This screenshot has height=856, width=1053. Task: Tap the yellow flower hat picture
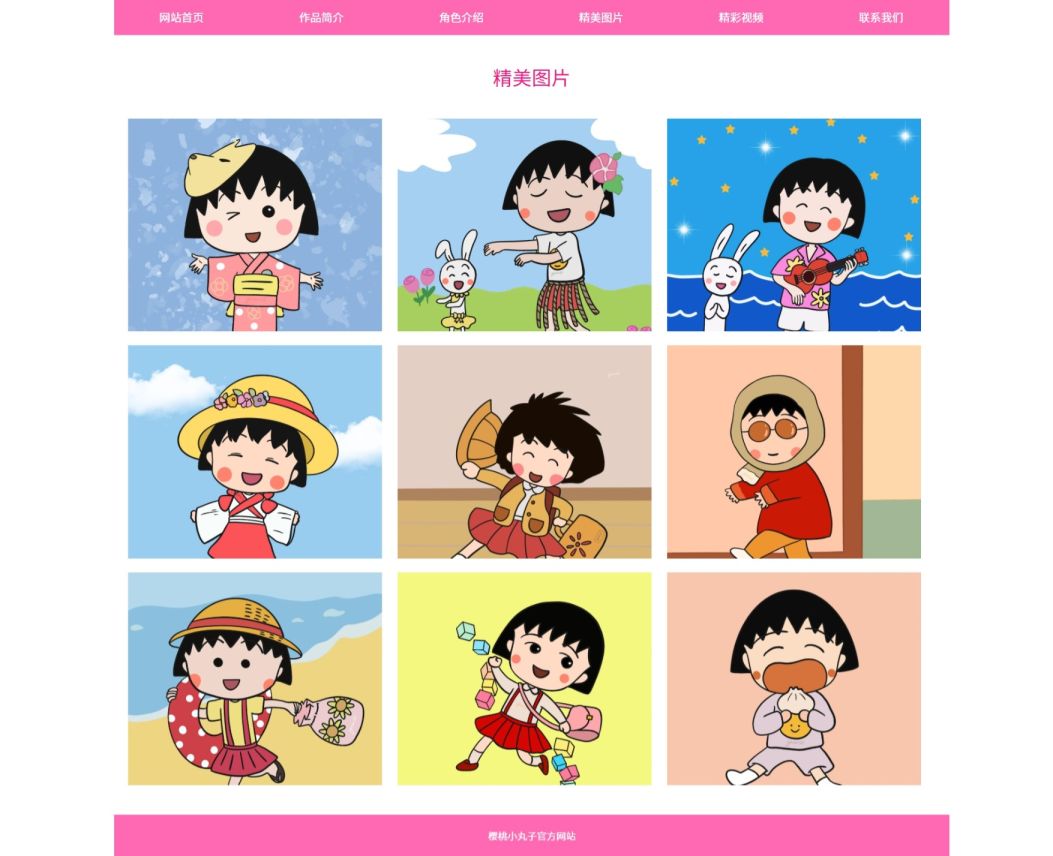(255, 452)
